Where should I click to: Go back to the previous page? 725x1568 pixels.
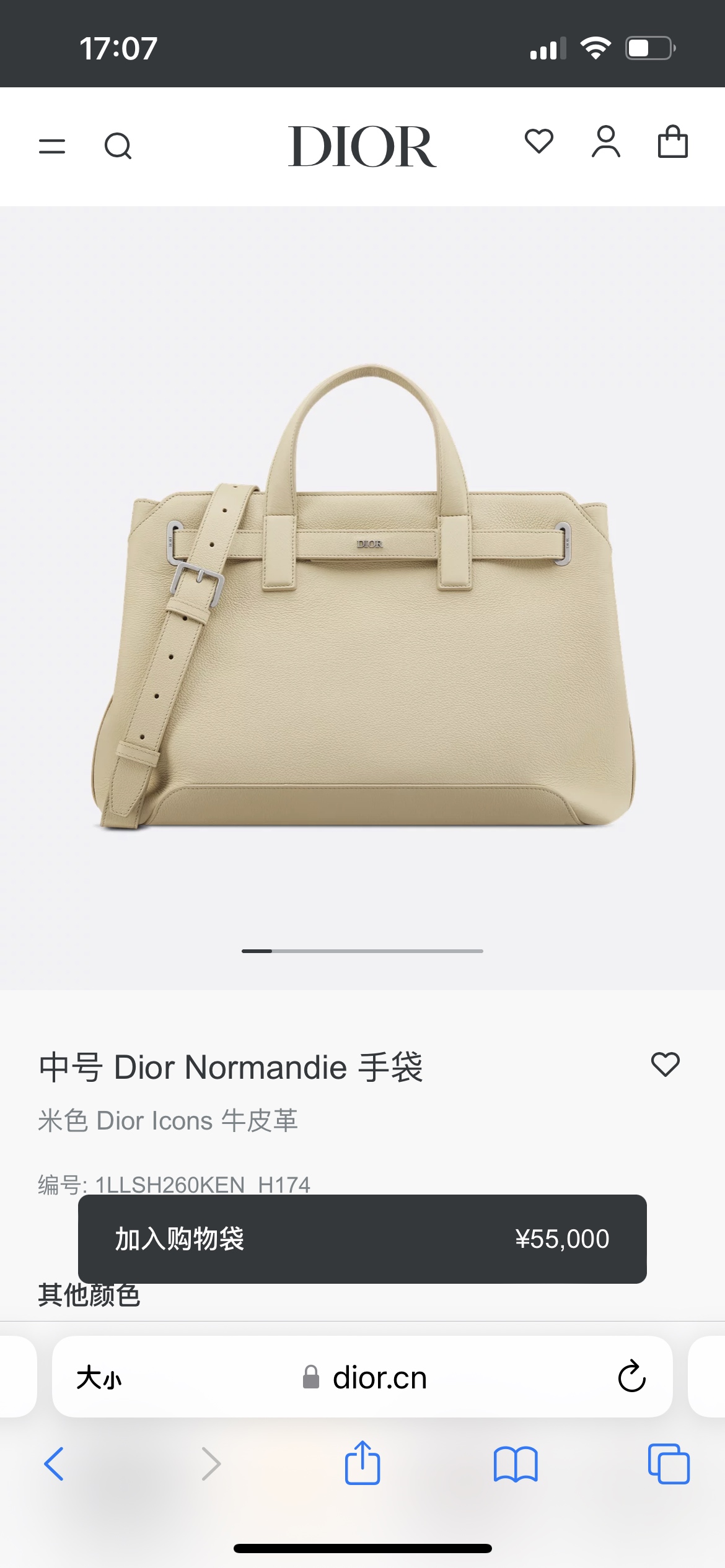54,1464
